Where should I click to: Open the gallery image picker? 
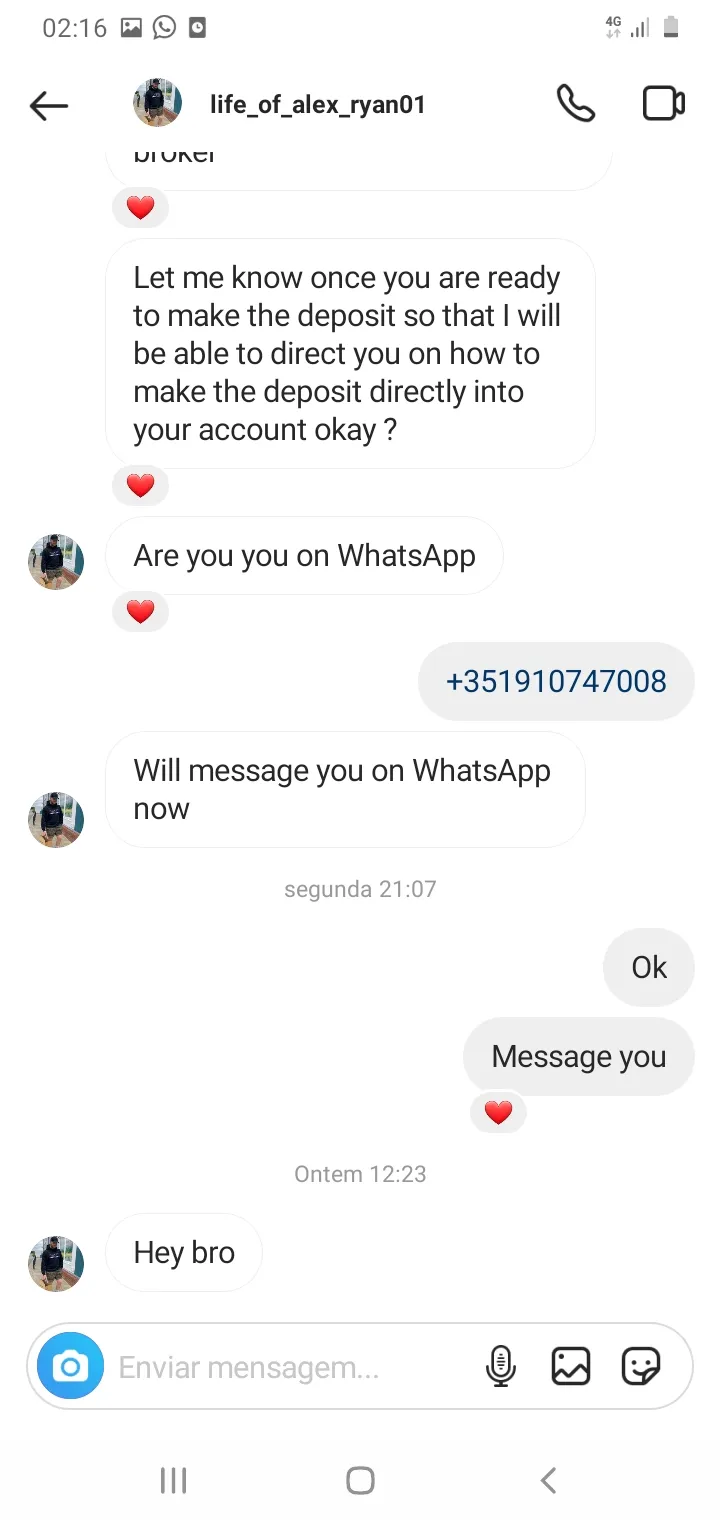pyautogui.click(x=570, y=1365)
